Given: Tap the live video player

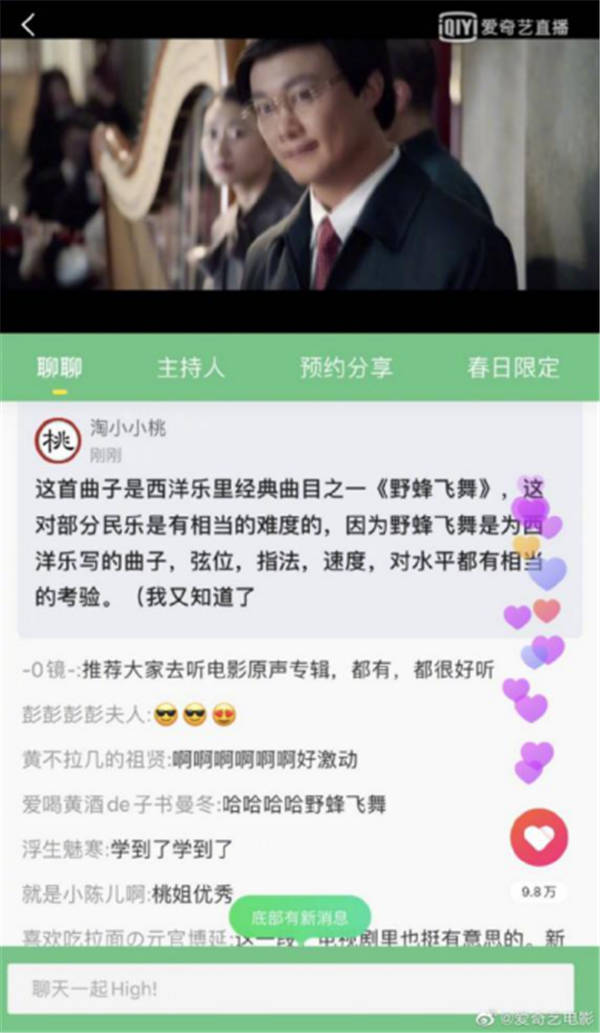Looking at the screenshot, I should click(x=300, y=165).
